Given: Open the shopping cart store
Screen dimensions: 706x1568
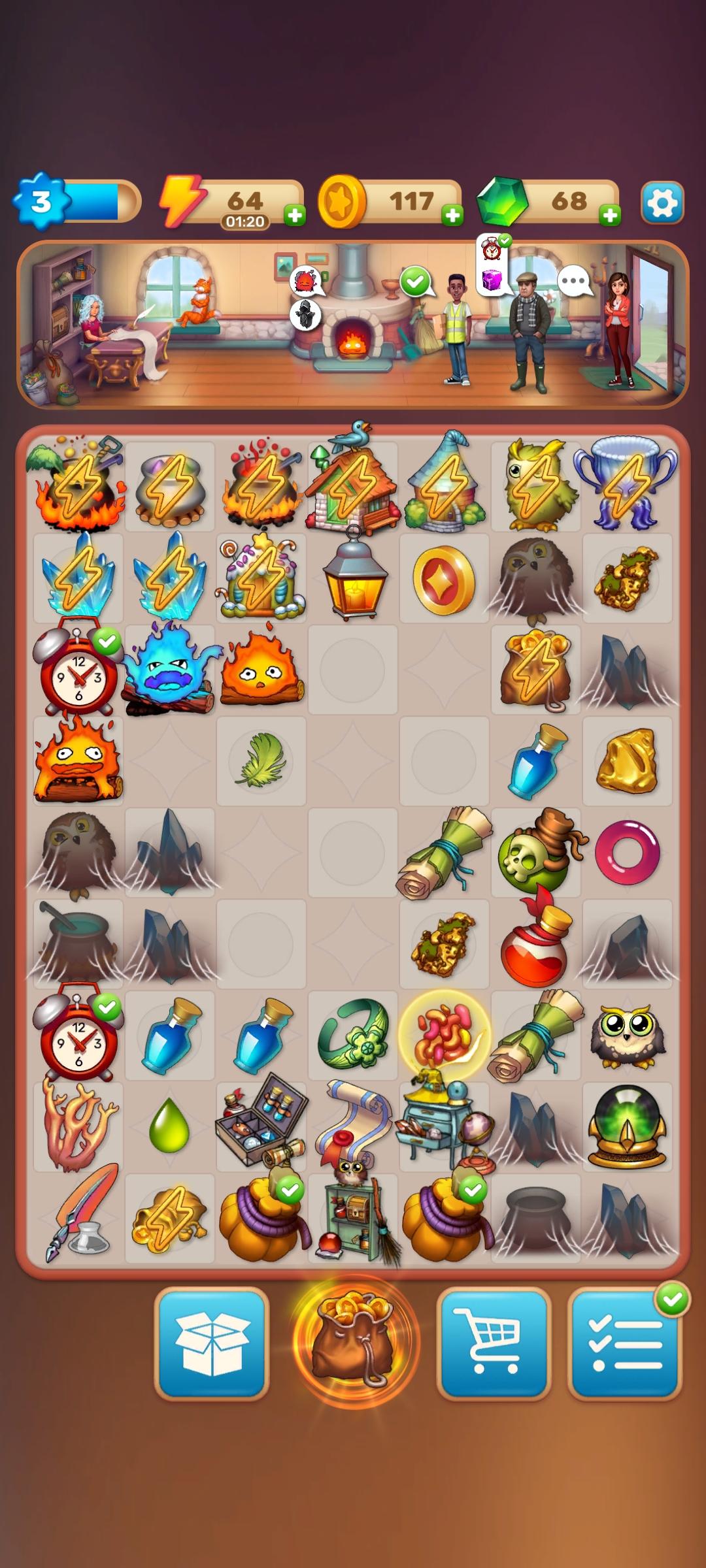Looking at the screenshot, I should (x=494, y=1344).
